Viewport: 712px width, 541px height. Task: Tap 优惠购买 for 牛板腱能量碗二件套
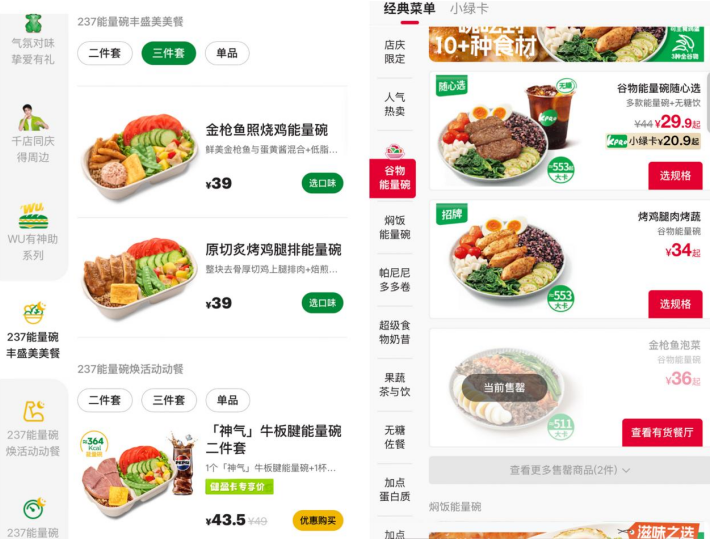tap(317, 520)
